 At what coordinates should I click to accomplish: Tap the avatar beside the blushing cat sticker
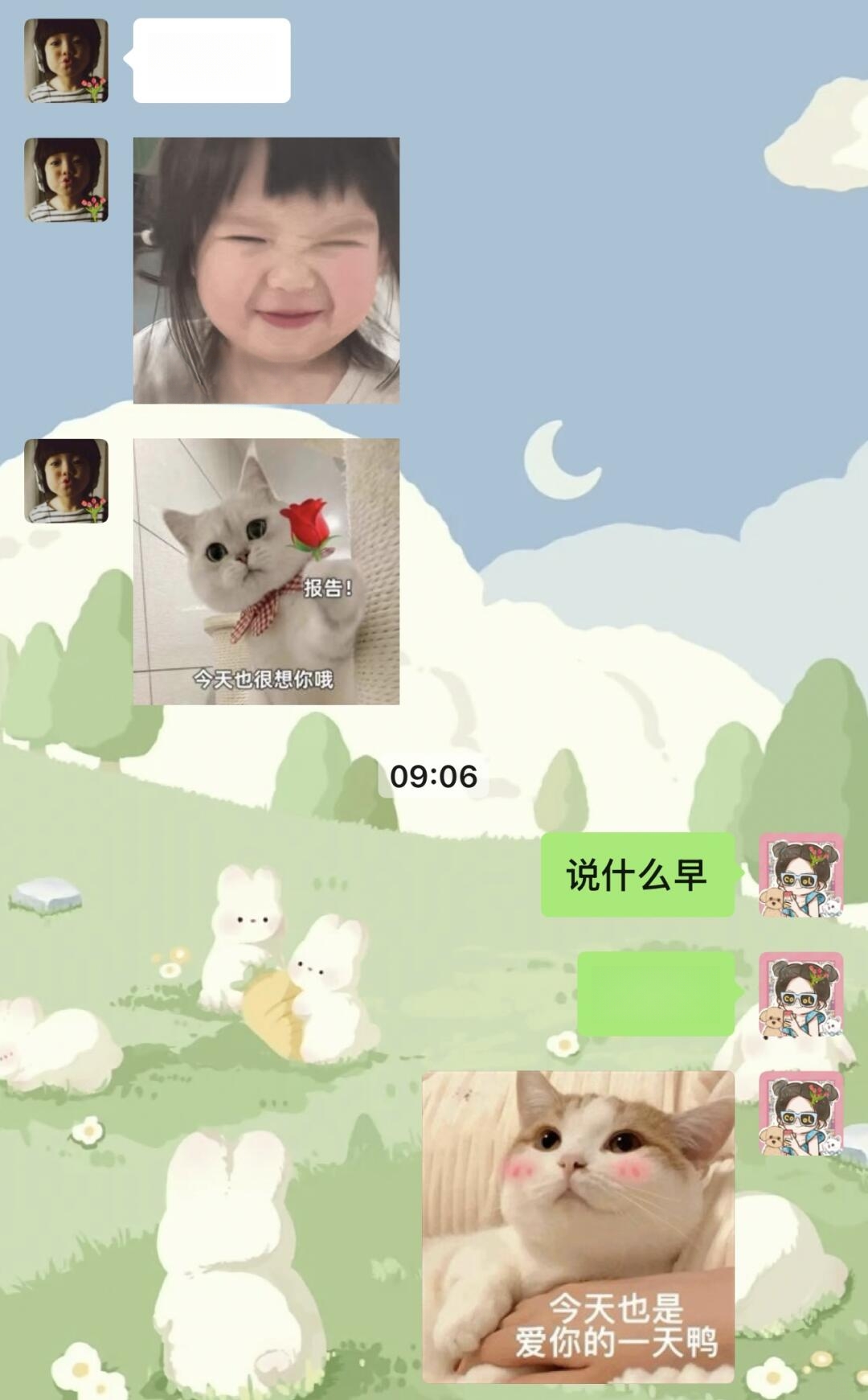[x=800, y=1113]
